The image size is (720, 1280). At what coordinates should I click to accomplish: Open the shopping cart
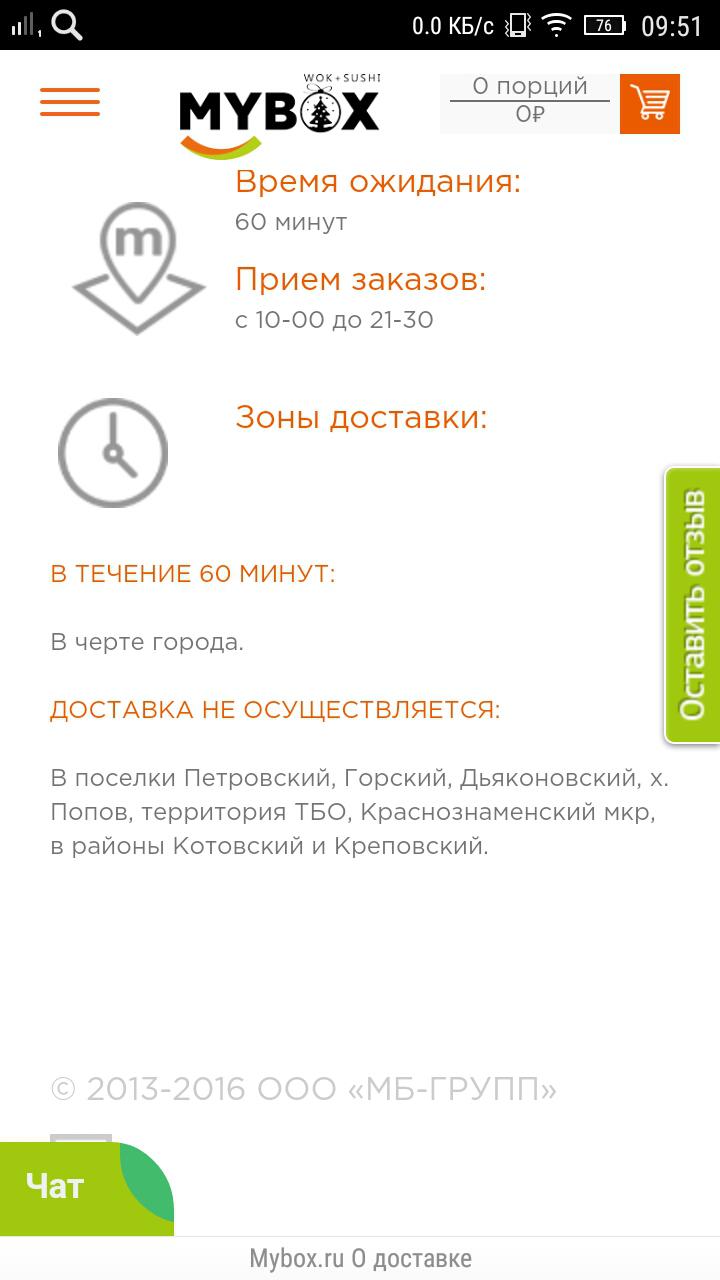(650, 103)
